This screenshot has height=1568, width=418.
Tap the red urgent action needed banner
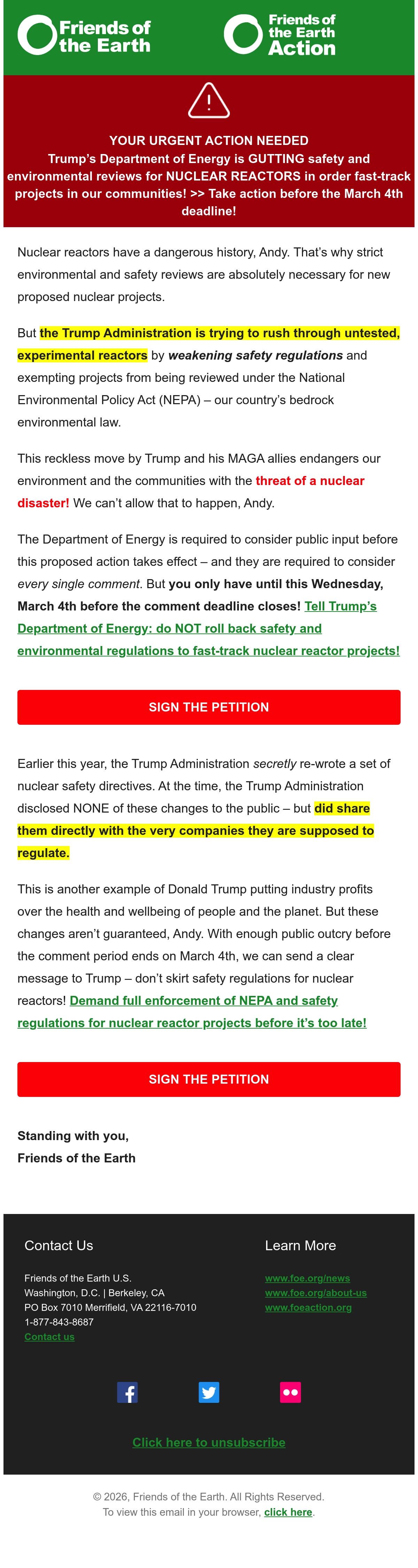click(x=209, y=151)
